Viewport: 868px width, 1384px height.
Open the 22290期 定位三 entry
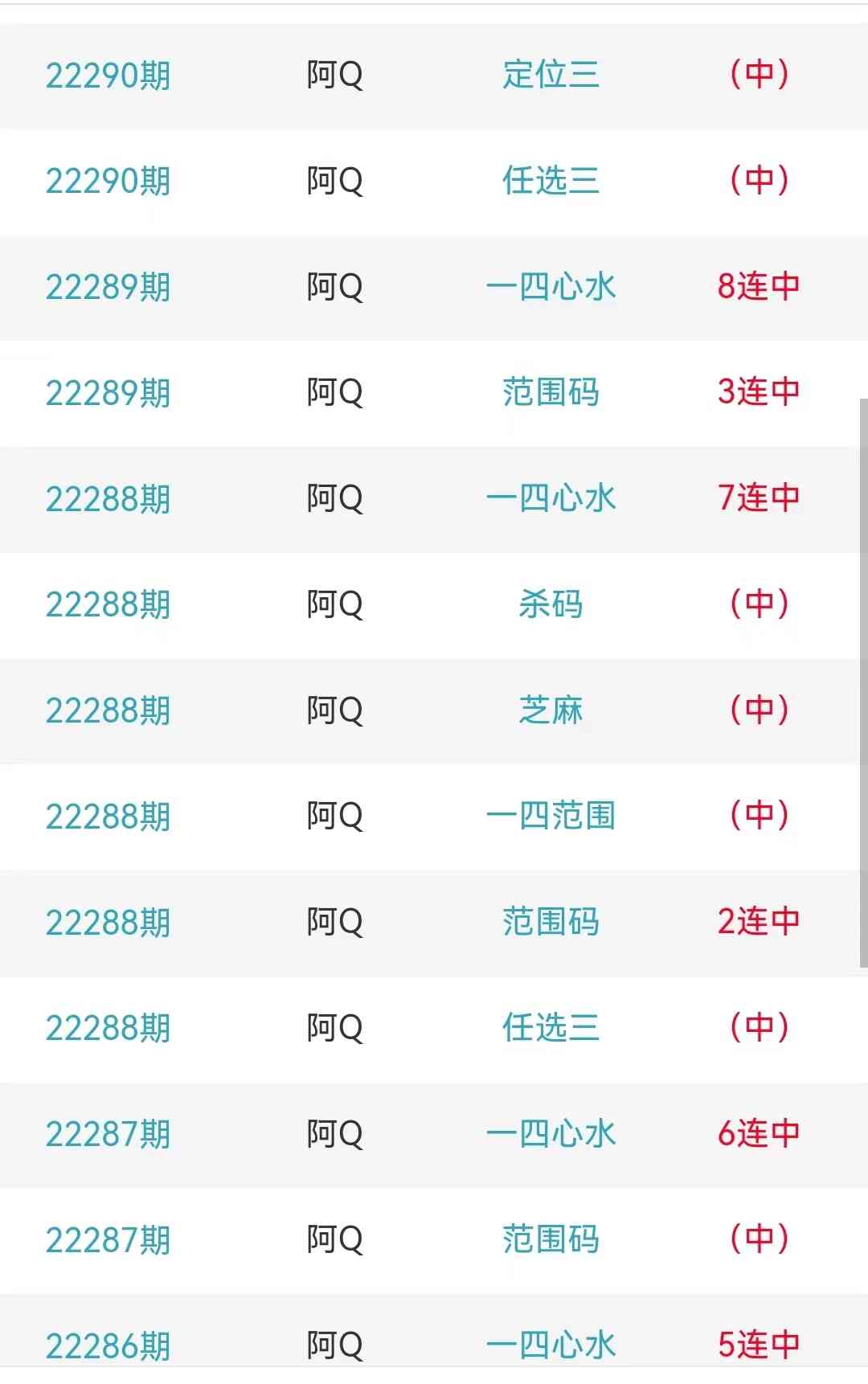pyautogui.click(x=551, y=76)
